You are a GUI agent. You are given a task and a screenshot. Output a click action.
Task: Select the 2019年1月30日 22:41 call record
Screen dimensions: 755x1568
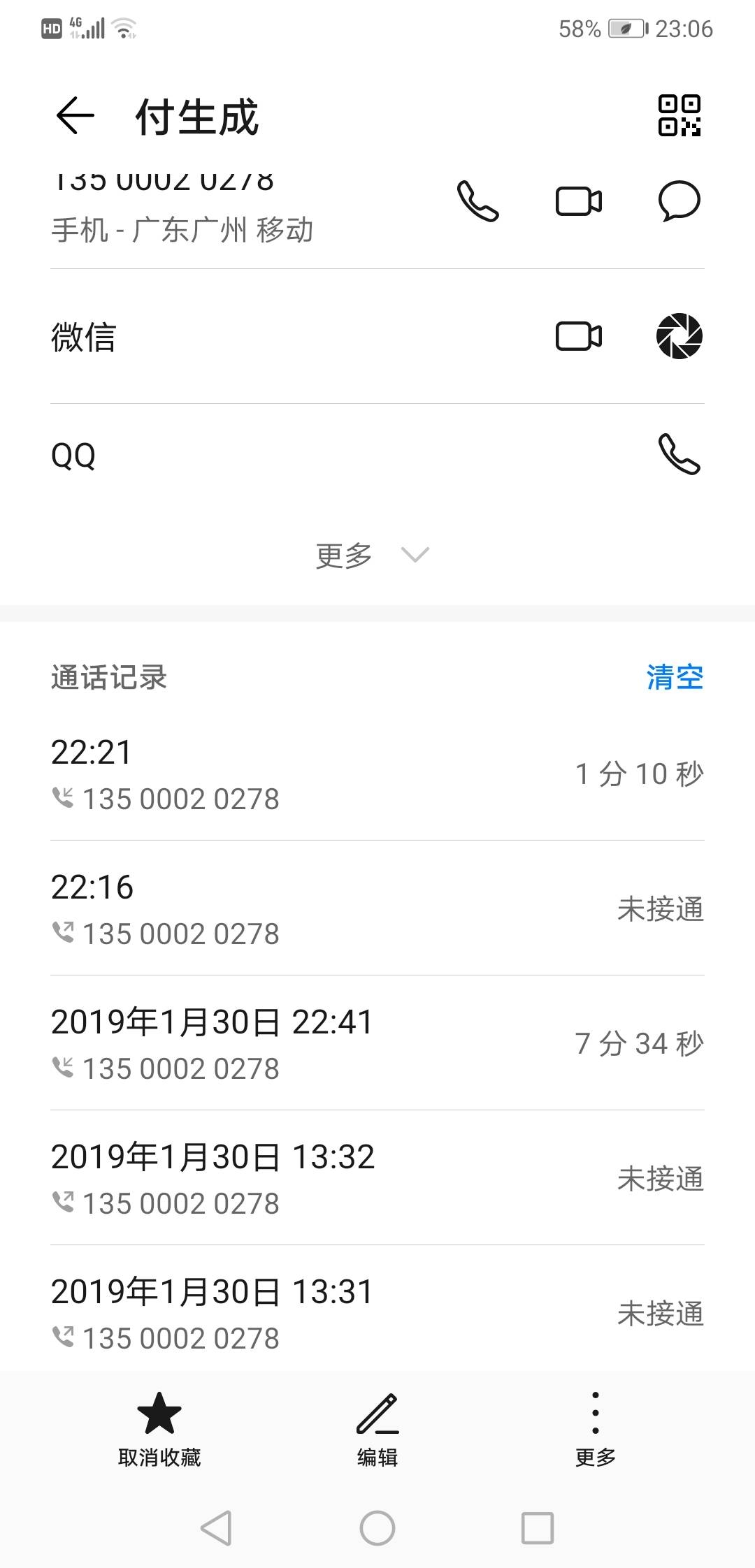click(377, 1043)
